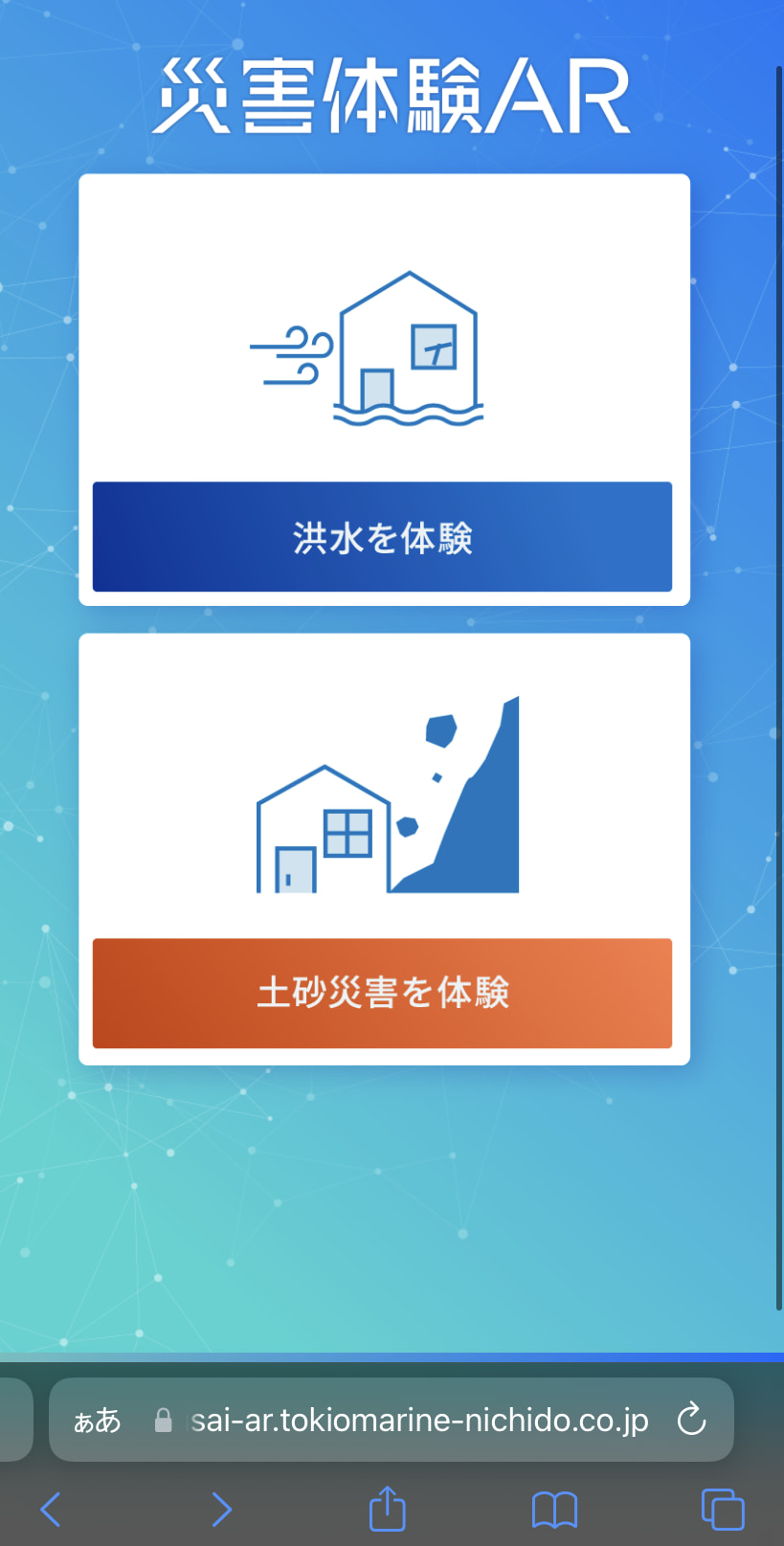Open the ぁあ page settings menu

click(98, 1420)
